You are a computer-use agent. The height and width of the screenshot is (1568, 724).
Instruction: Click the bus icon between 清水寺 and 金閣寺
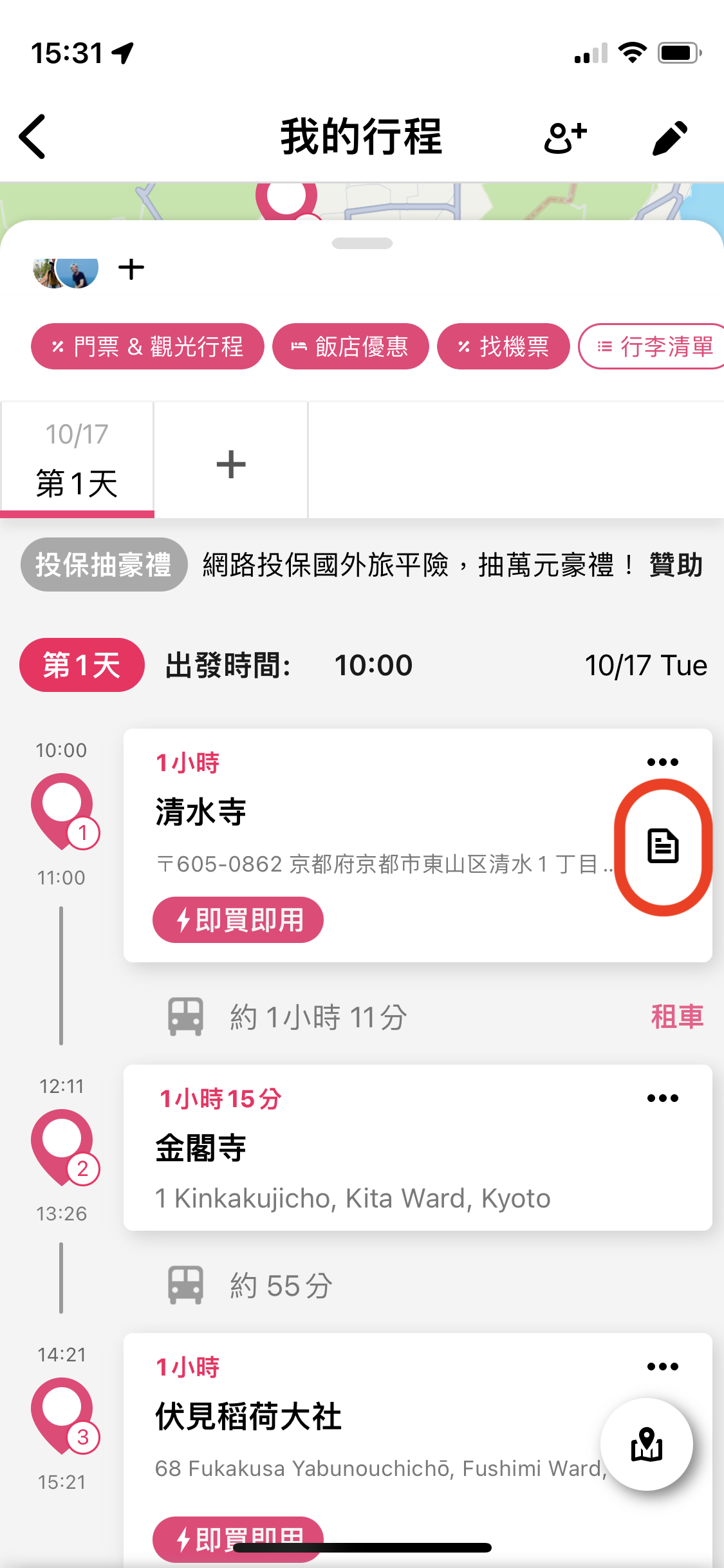point(185,1017)
